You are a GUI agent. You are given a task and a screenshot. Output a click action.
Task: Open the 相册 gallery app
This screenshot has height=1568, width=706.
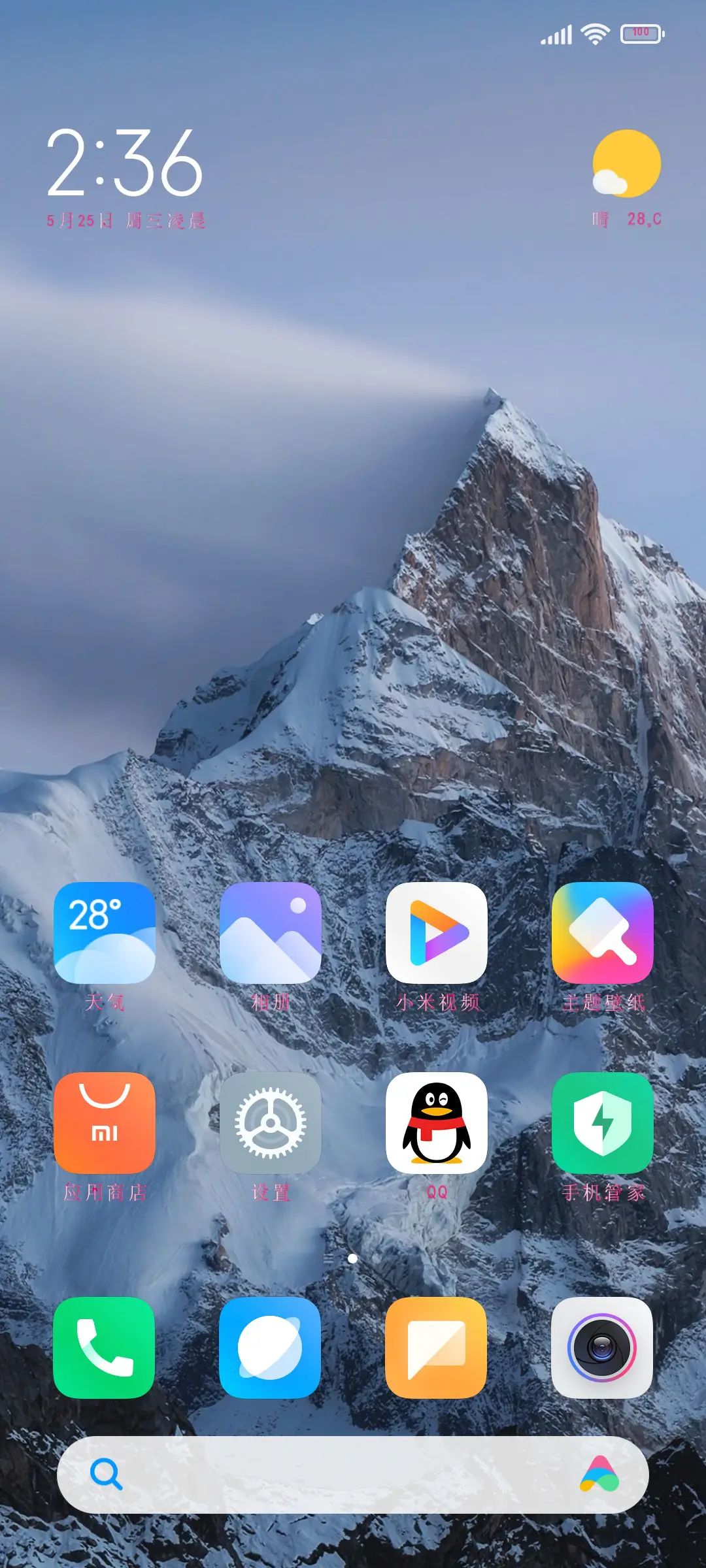(271, 932)
